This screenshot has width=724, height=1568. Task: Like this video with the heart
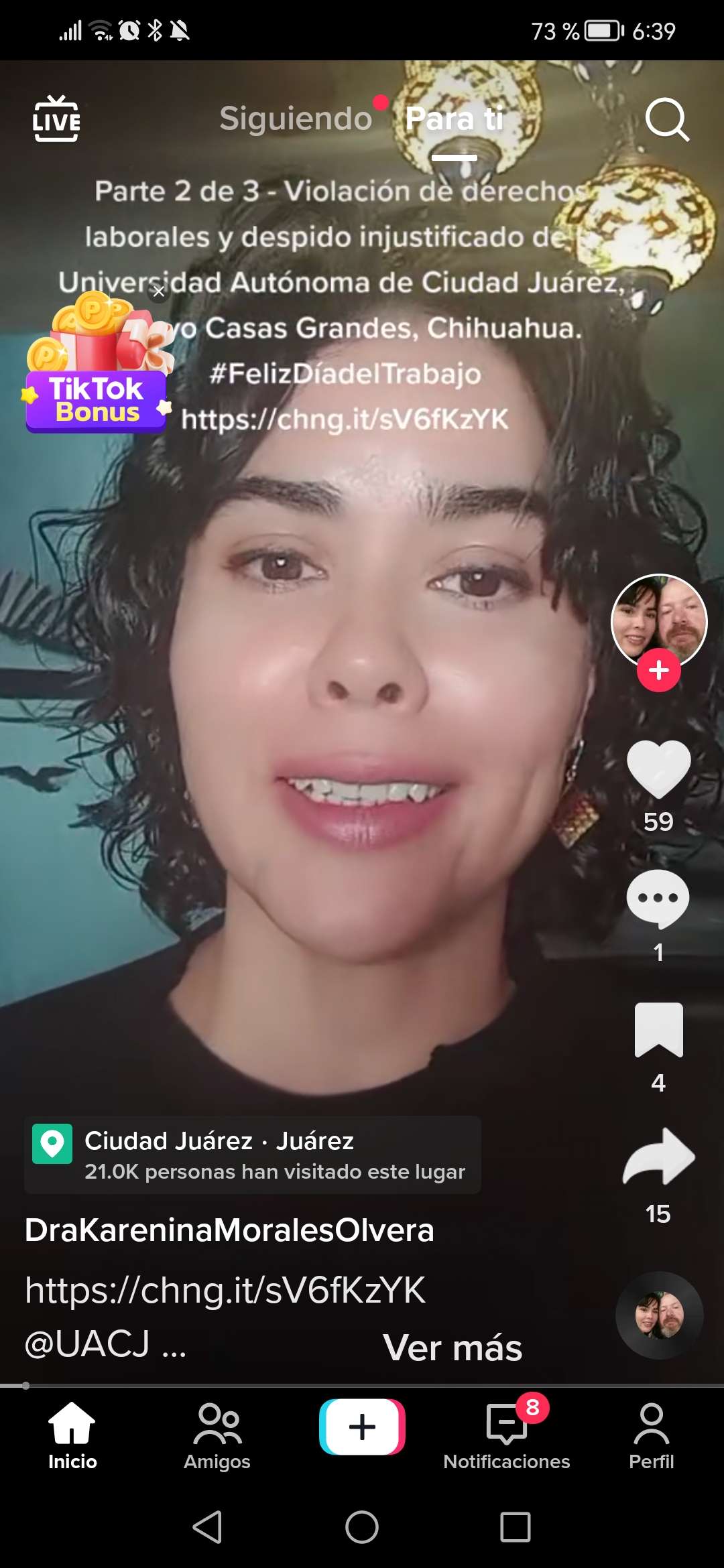coord(658,769)
